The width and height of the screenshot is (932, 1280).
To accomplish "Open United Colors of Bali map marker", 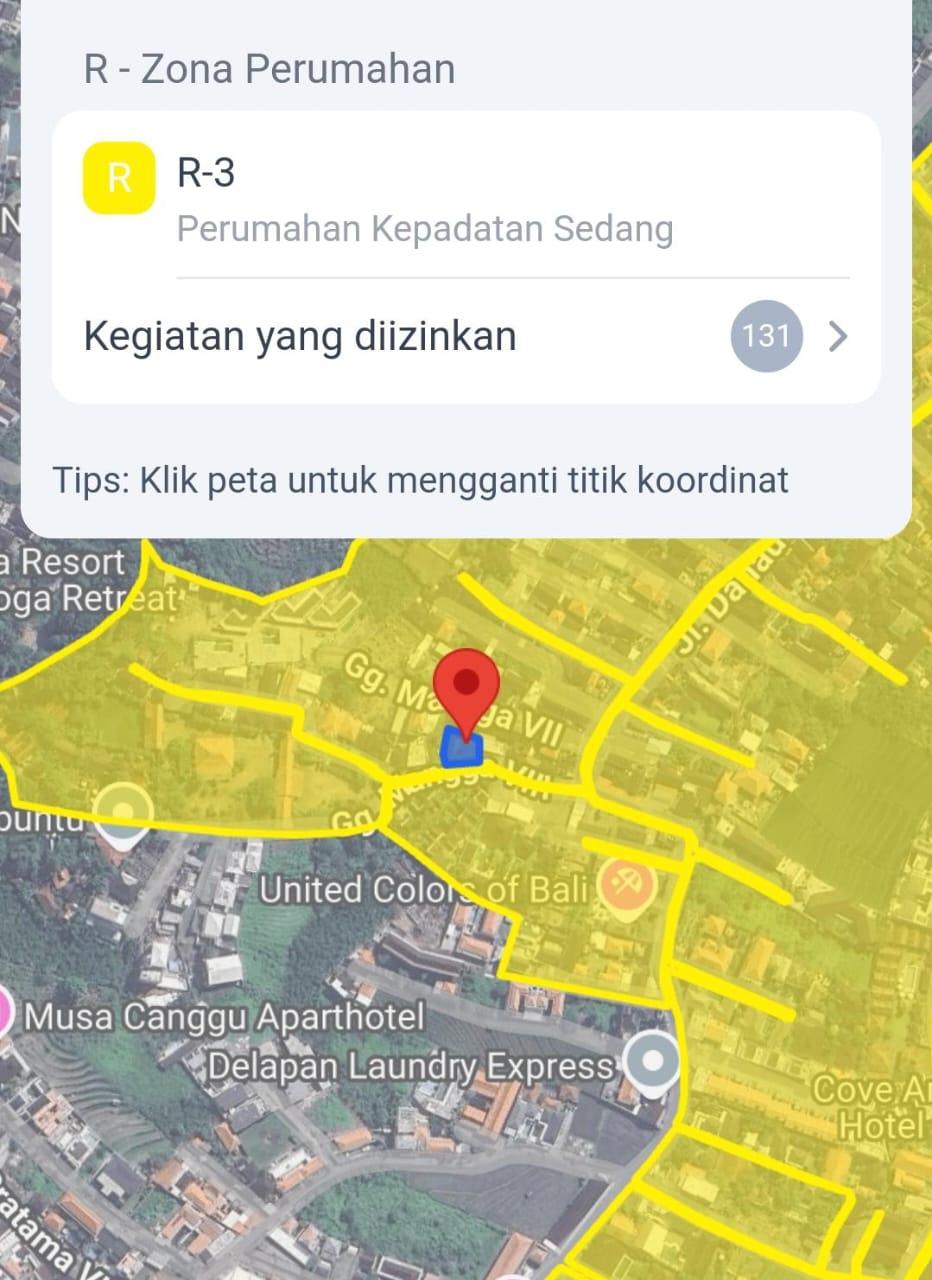I will point(627,886).
